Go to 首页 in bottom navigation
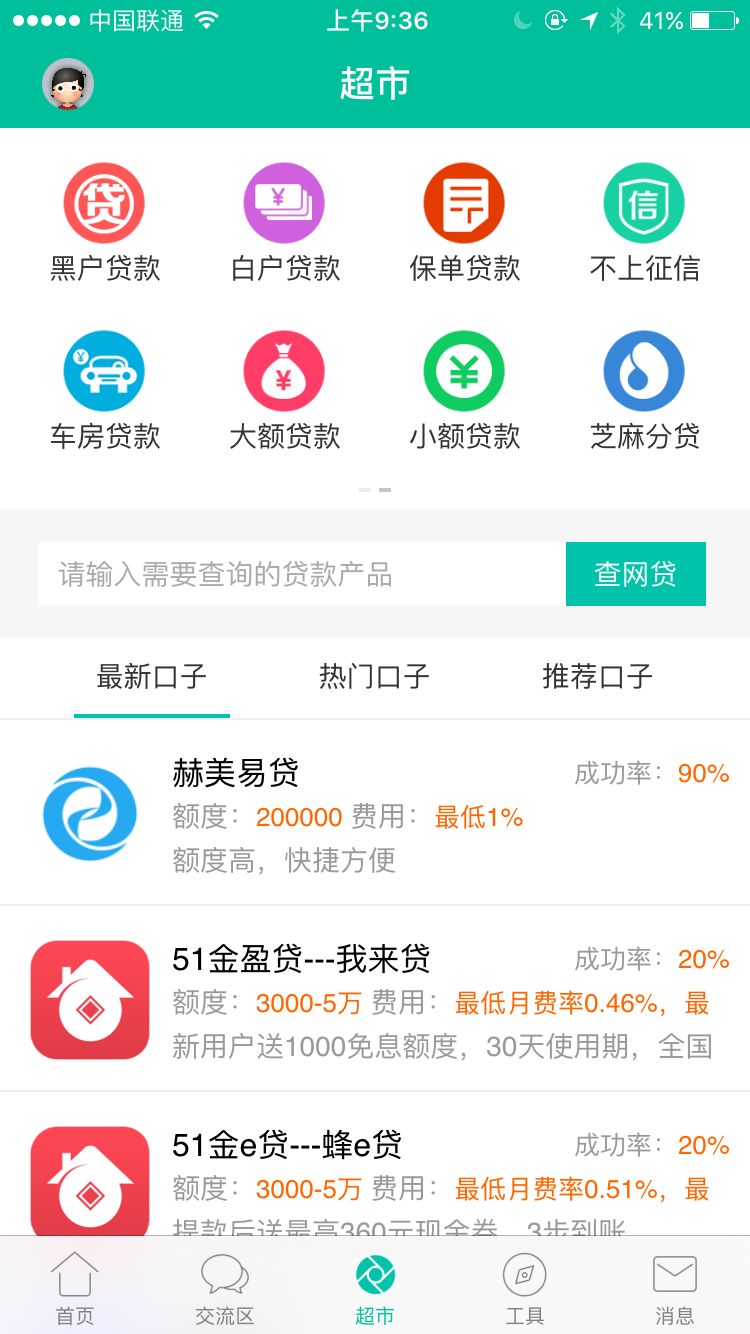Image resolution: width=750 pixels, height=1334 pixels. (x=75, y=1285)
